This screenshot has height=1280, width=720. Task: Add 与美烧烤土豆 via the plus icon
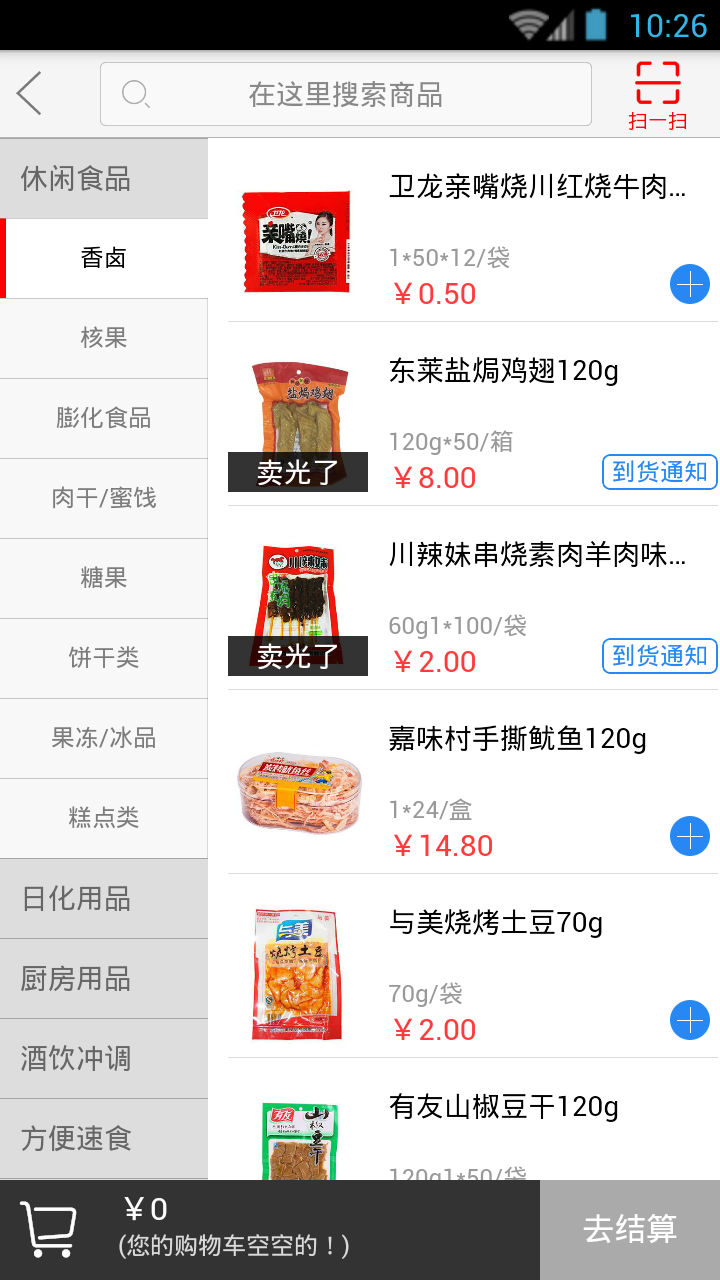pyautogui.click(x=689, y=1020)
